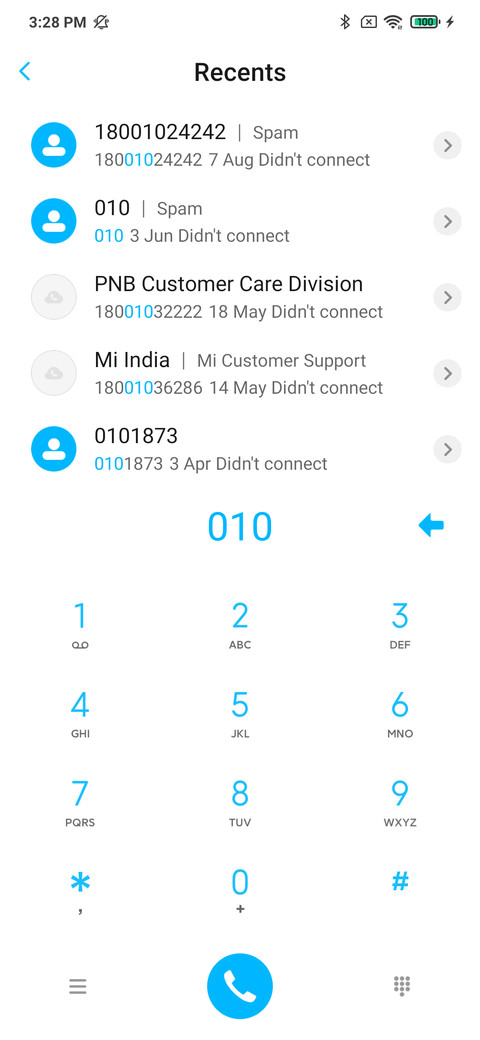Image resolution: width=480 pixels, height=1040 pixels.
Task: Open details arrow for 18001024242
Action: tap(448, 145)
